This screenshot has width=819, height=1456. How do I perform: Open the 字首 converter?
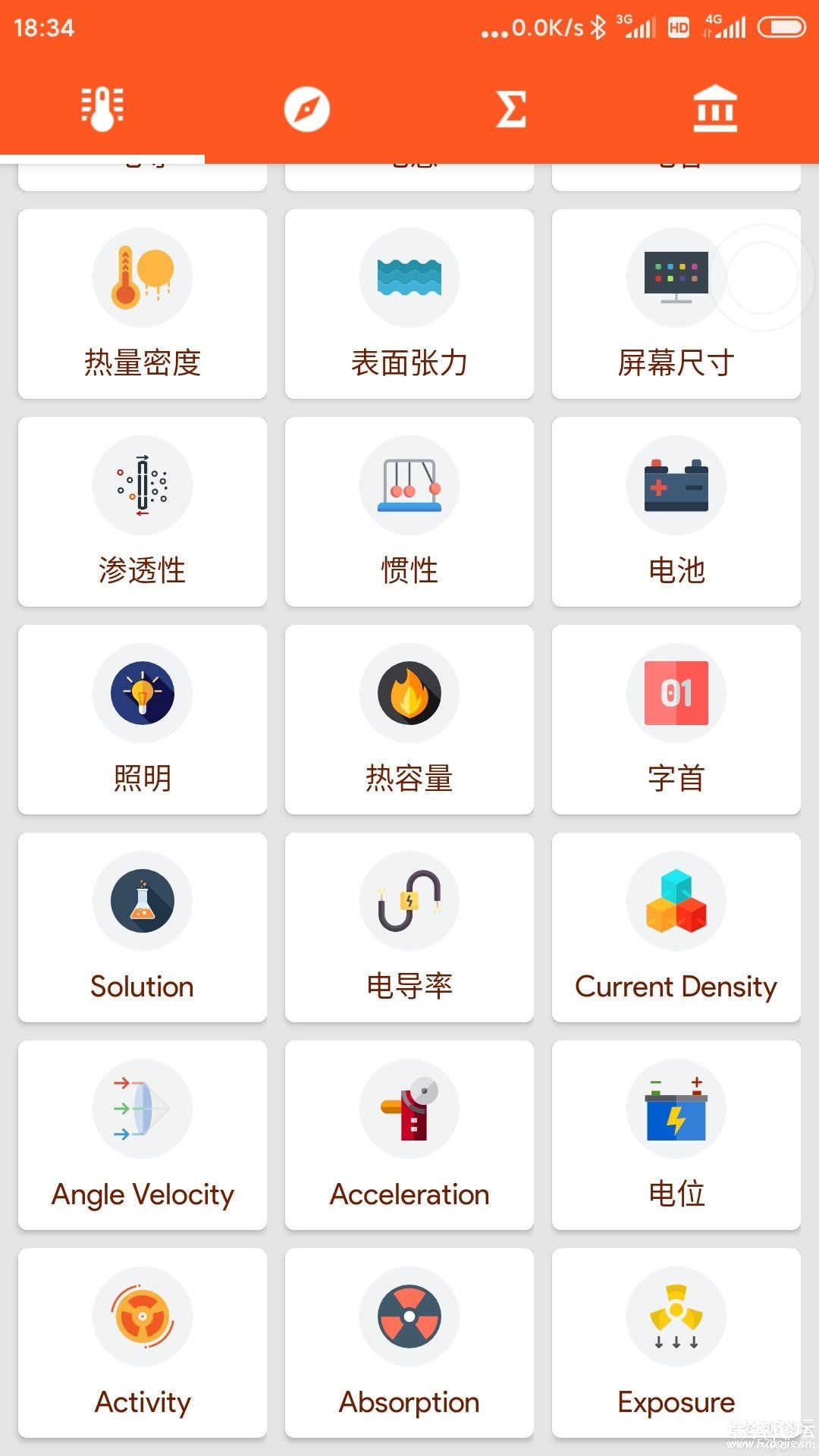676,720
